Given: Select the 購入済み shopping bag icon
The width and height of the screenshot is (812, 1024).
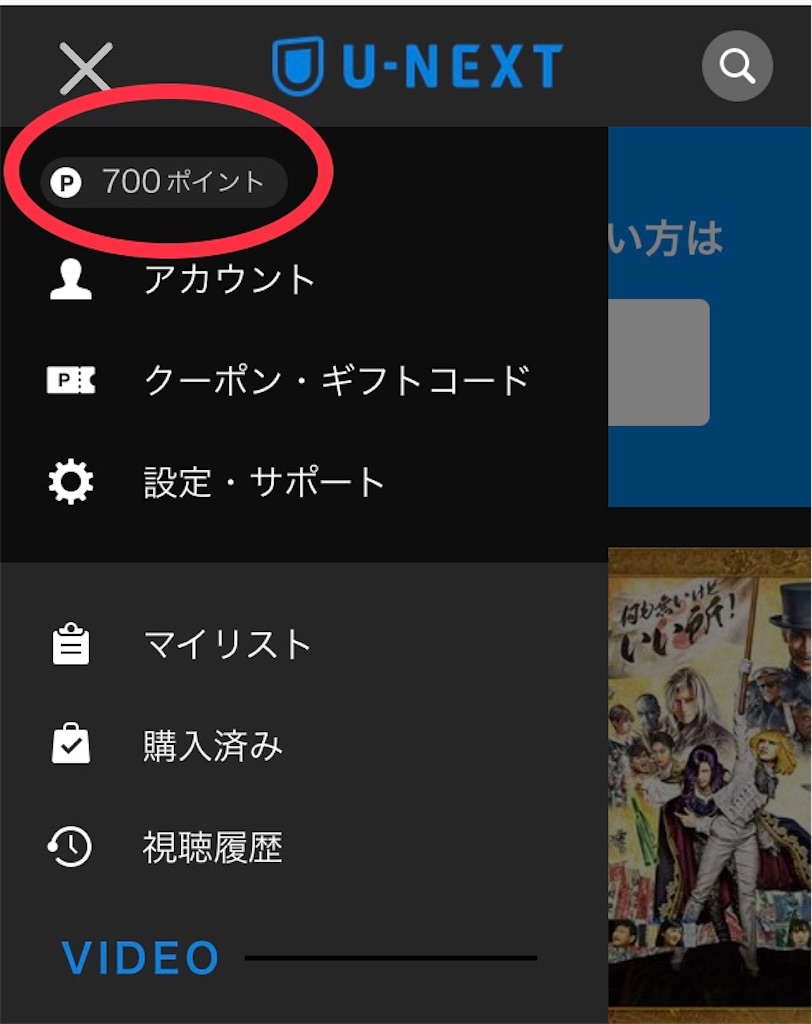Looking at the screenshot, I should coord(70,746).
